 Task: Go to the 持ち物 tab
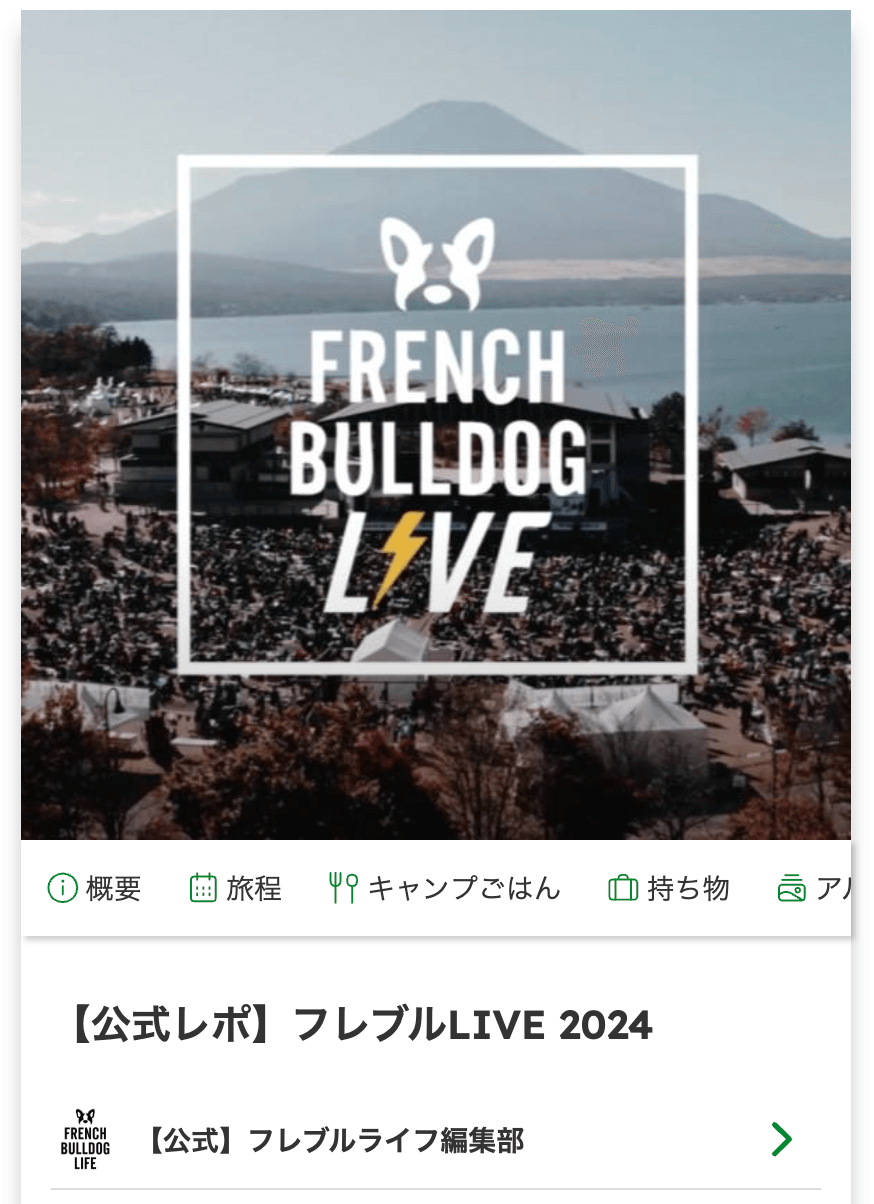point(669,888)
